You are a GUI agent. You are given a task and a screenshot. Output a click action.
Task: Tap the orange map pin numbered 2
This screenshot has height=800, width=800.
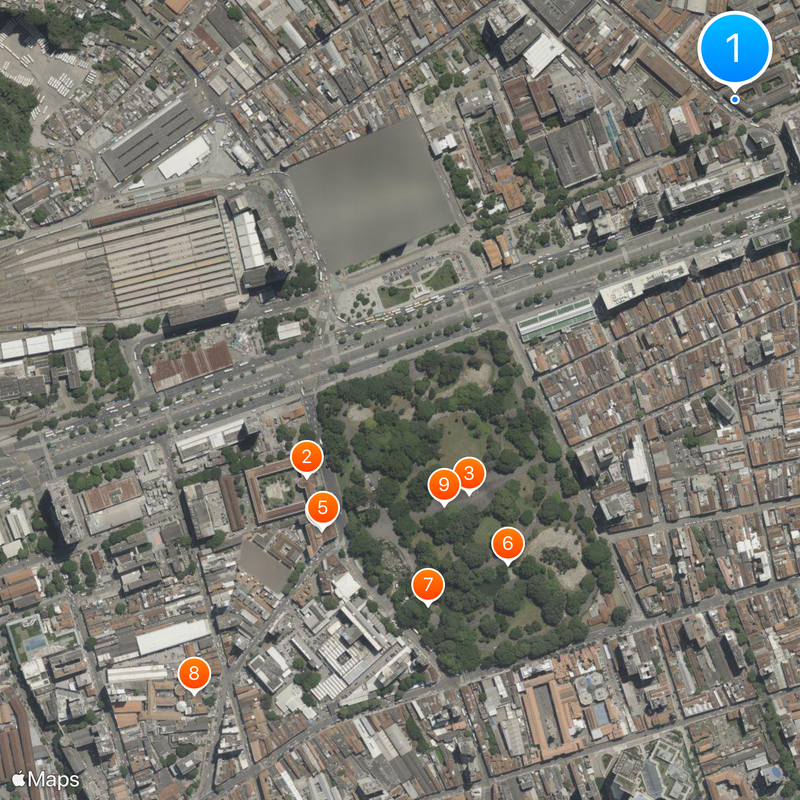pyautogui.click(x=307, y=458)
